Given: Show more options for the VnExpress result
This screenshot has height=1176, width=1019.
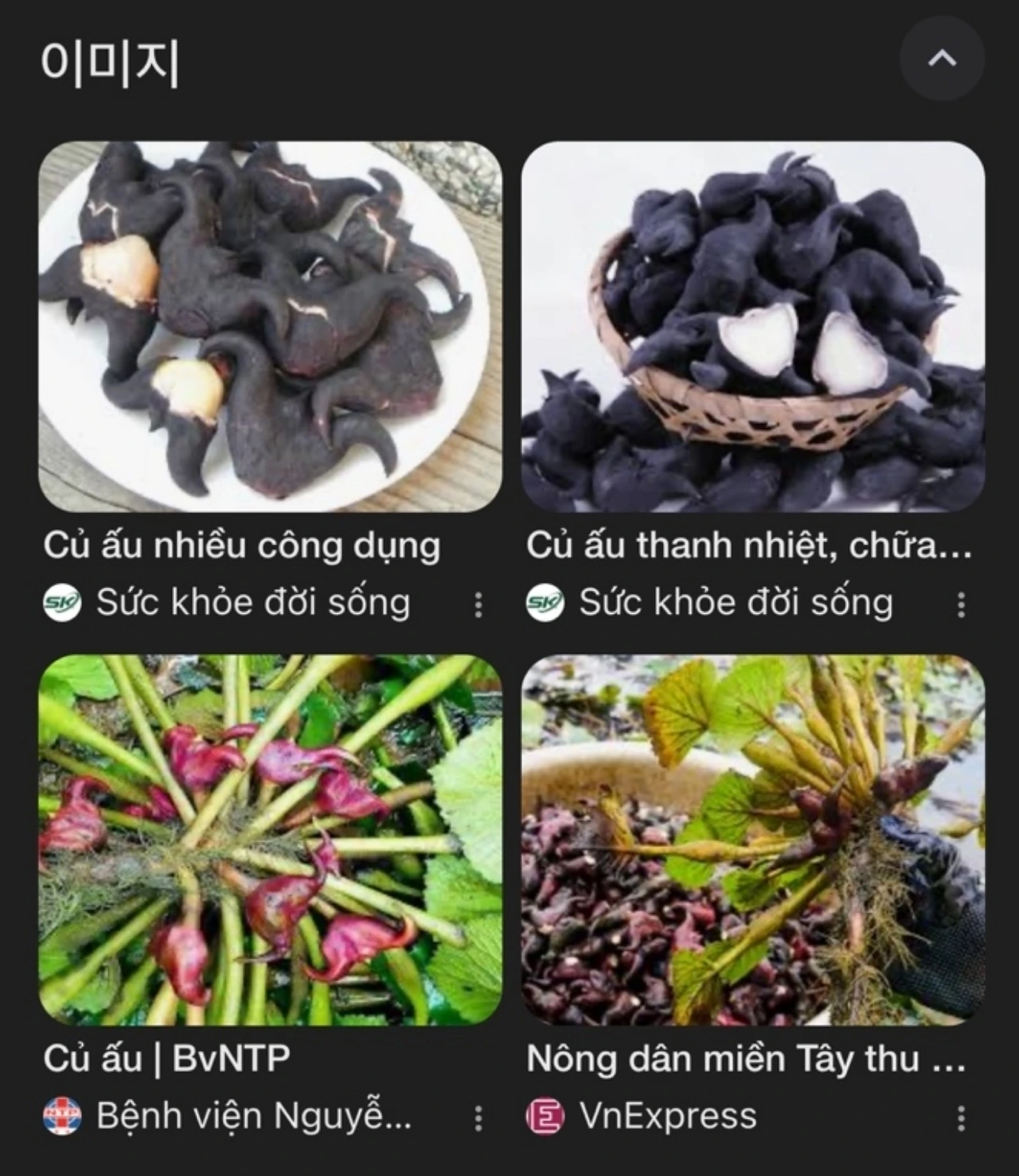Looking at the screenshot, I should (961, 1118).
